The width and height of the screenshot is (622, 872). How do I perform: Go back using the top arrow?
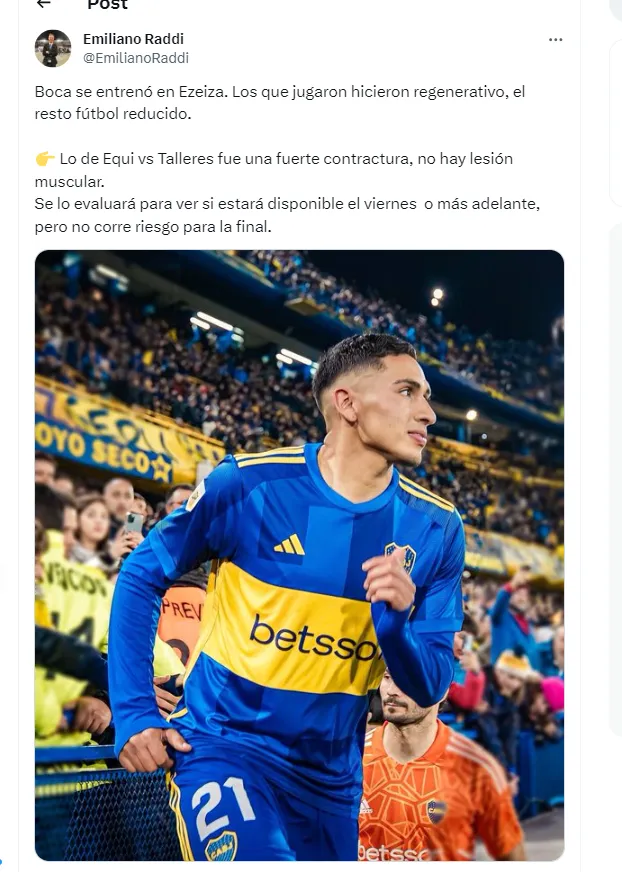coord(43,4)
